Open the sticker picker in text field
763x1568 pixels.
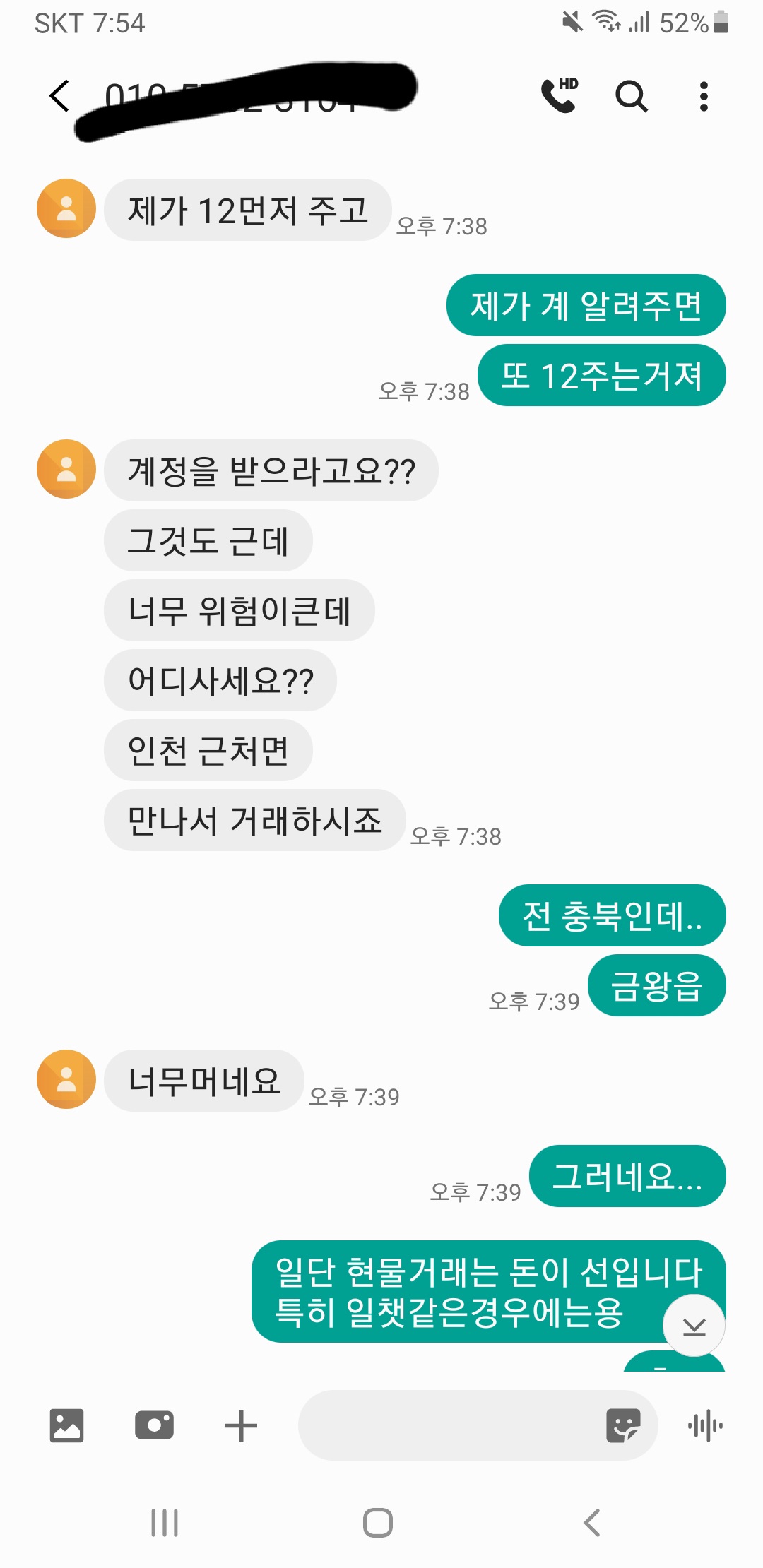tap(623, 1425)
